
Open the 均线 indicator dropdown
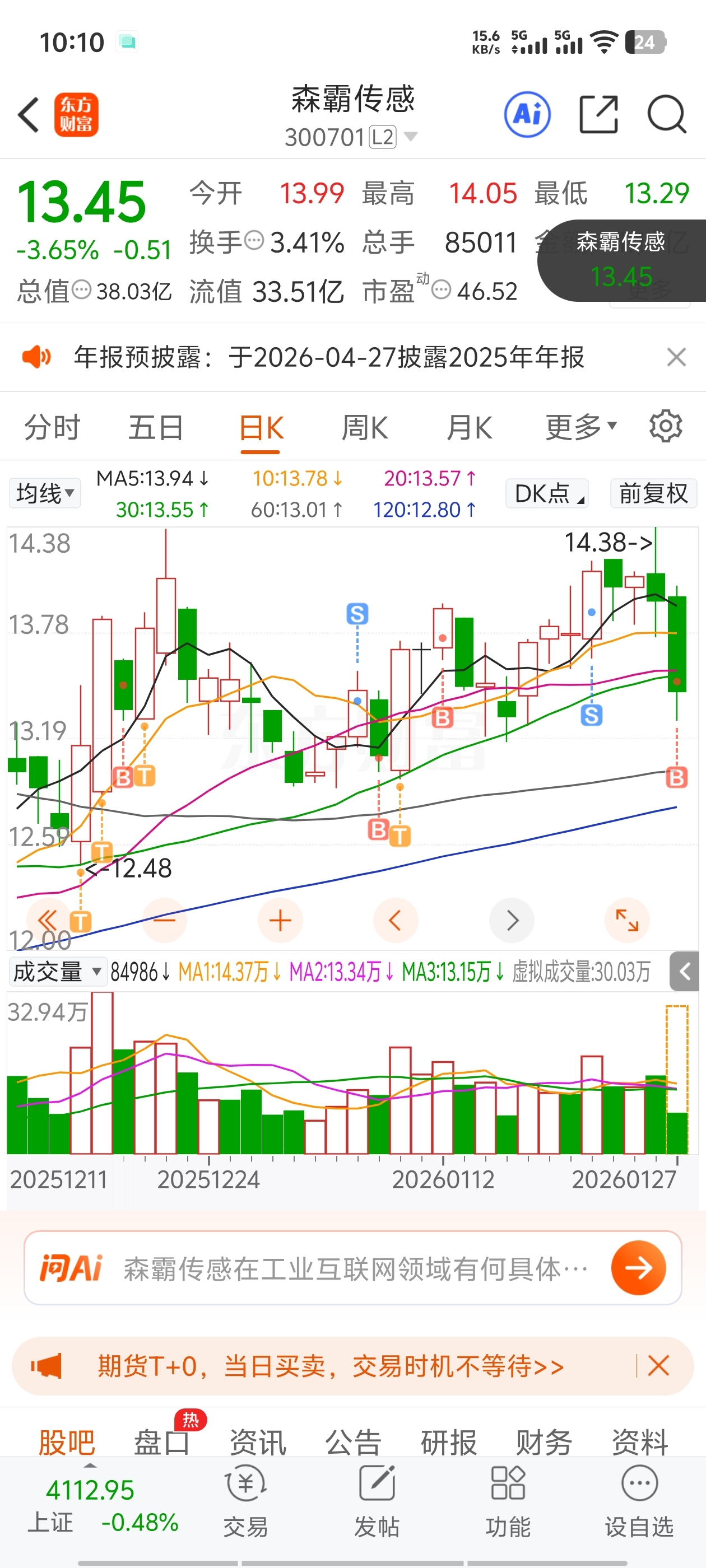pos(45,493)
